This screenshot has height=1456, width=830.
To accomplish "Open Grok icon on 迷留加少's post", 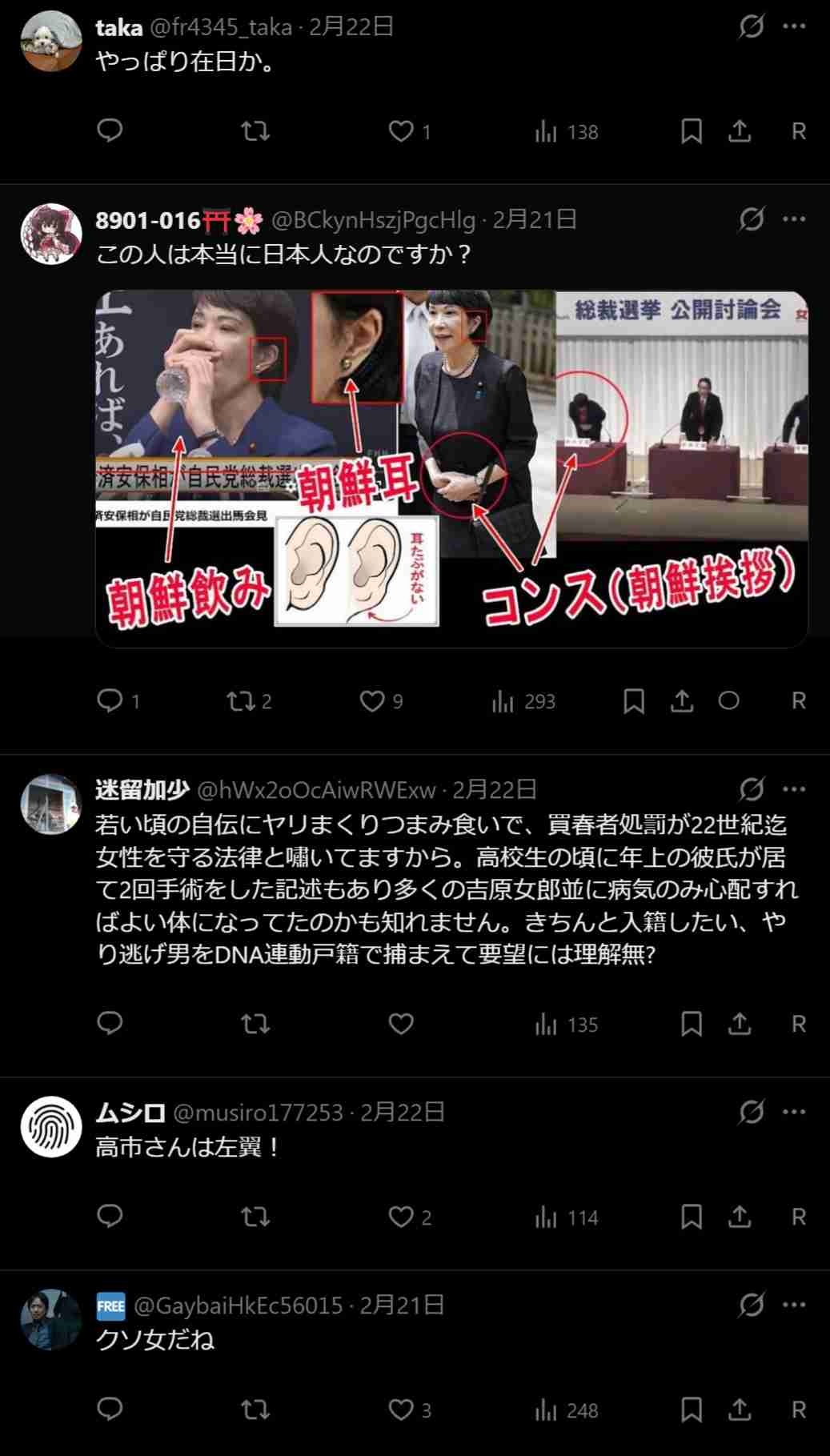I will tap(752, 790).
